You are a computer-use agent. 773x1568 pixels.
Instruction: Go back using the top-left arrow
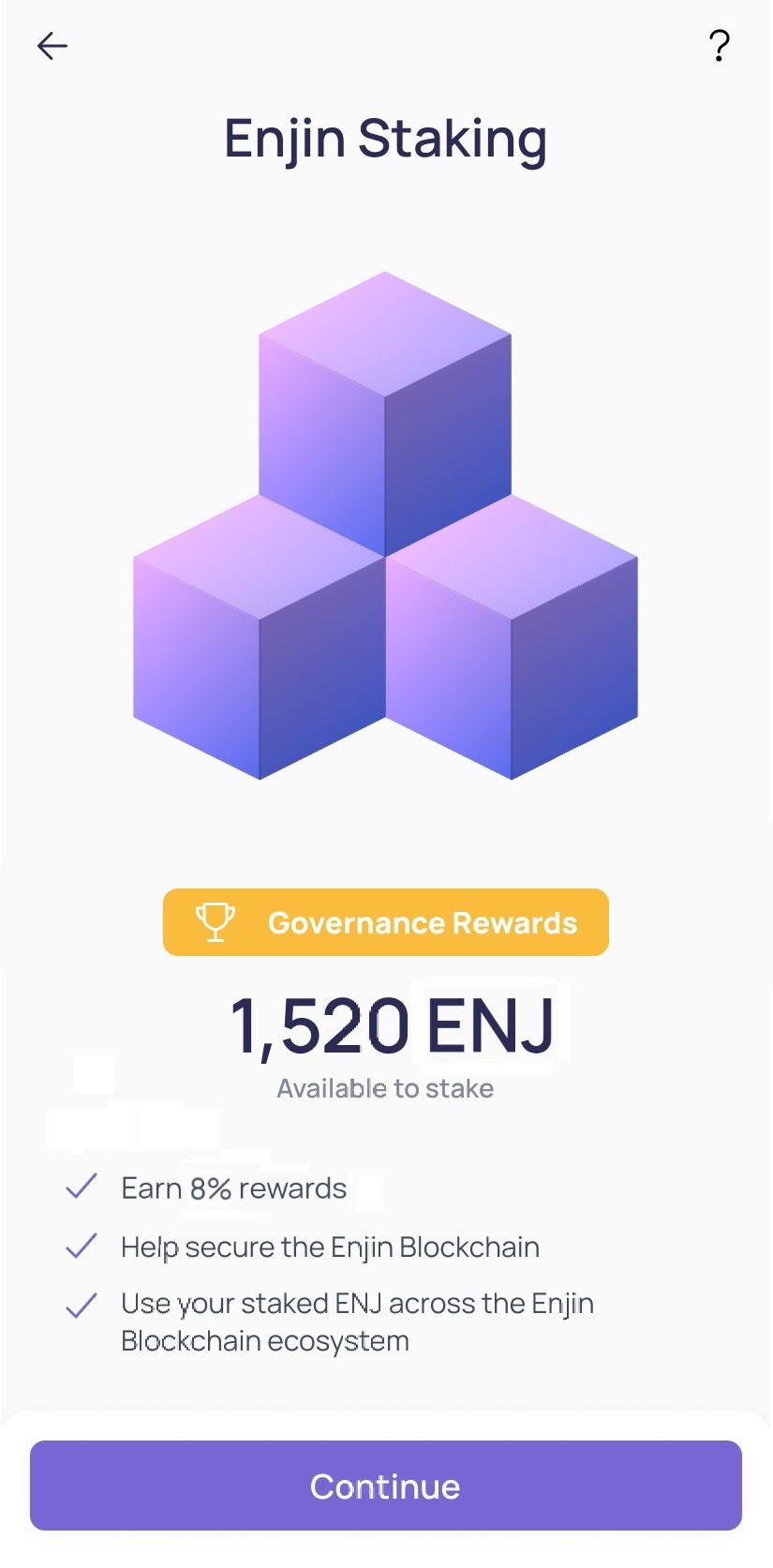coord(52,45)
